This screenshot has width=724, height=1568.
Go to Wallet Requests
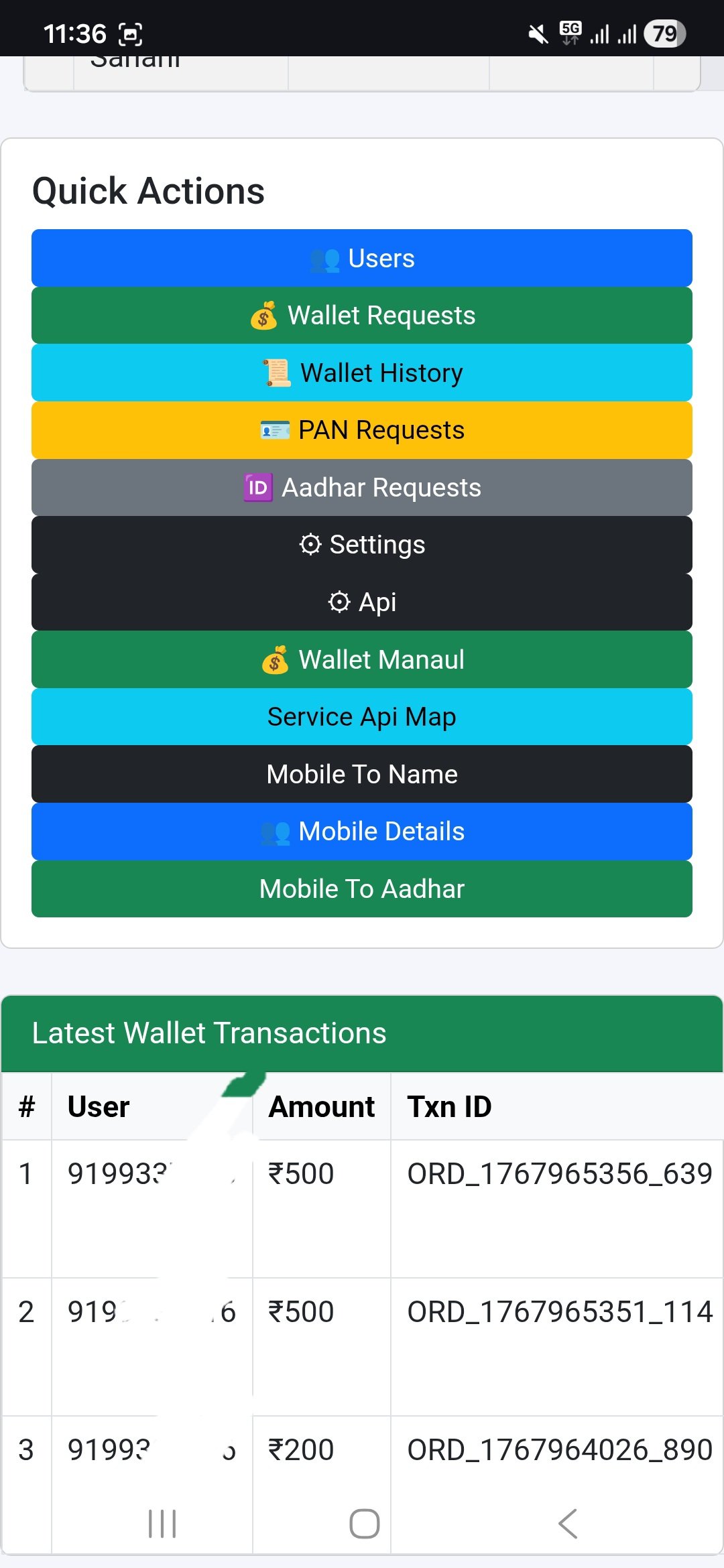click(x=362, y=316)
